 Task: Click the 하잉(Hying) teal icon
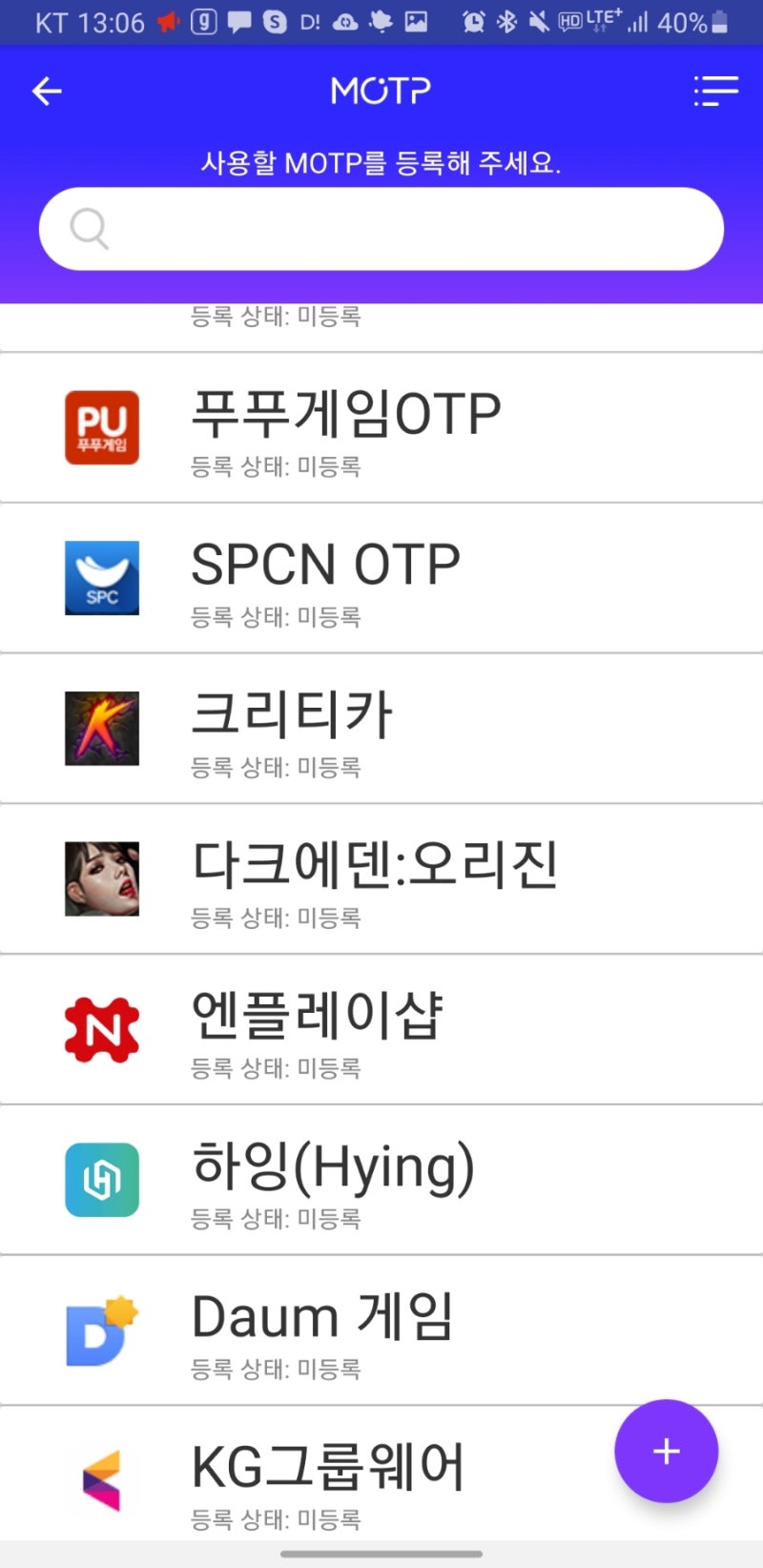102,1180
